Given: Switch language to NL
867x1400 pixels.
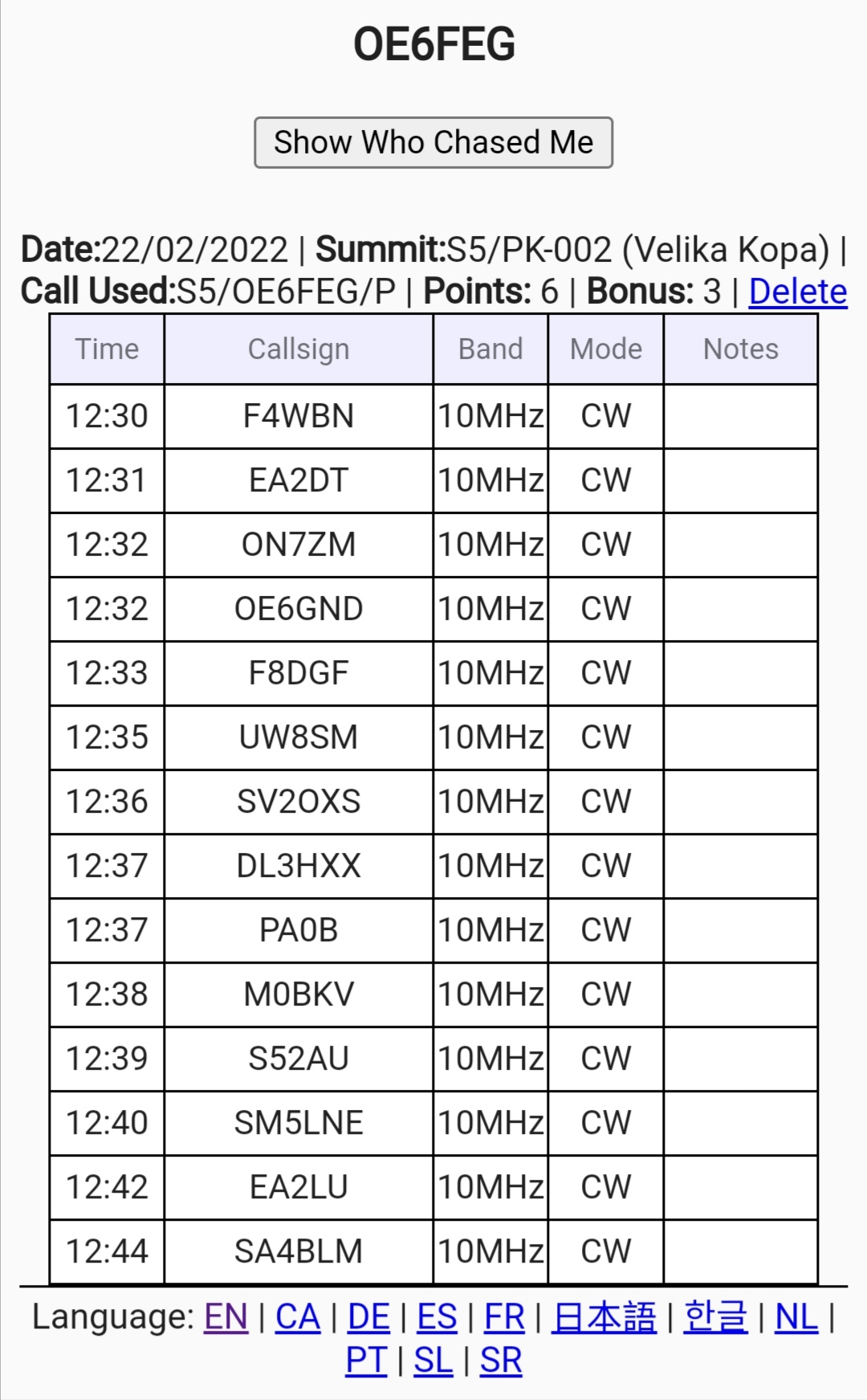Looking at the screenshot, I should click(796, 1317).
